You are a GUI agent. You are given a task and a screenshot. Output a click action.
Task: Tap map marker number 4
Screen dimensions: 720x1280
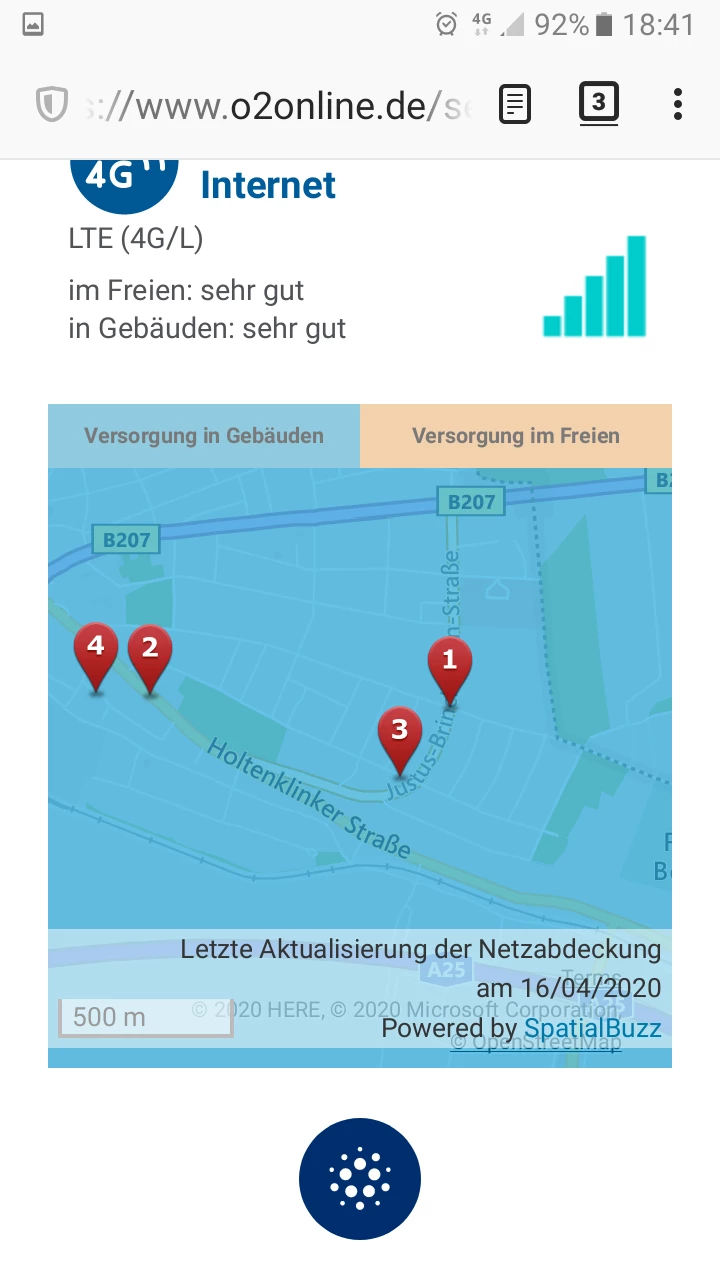click(96, 650)
